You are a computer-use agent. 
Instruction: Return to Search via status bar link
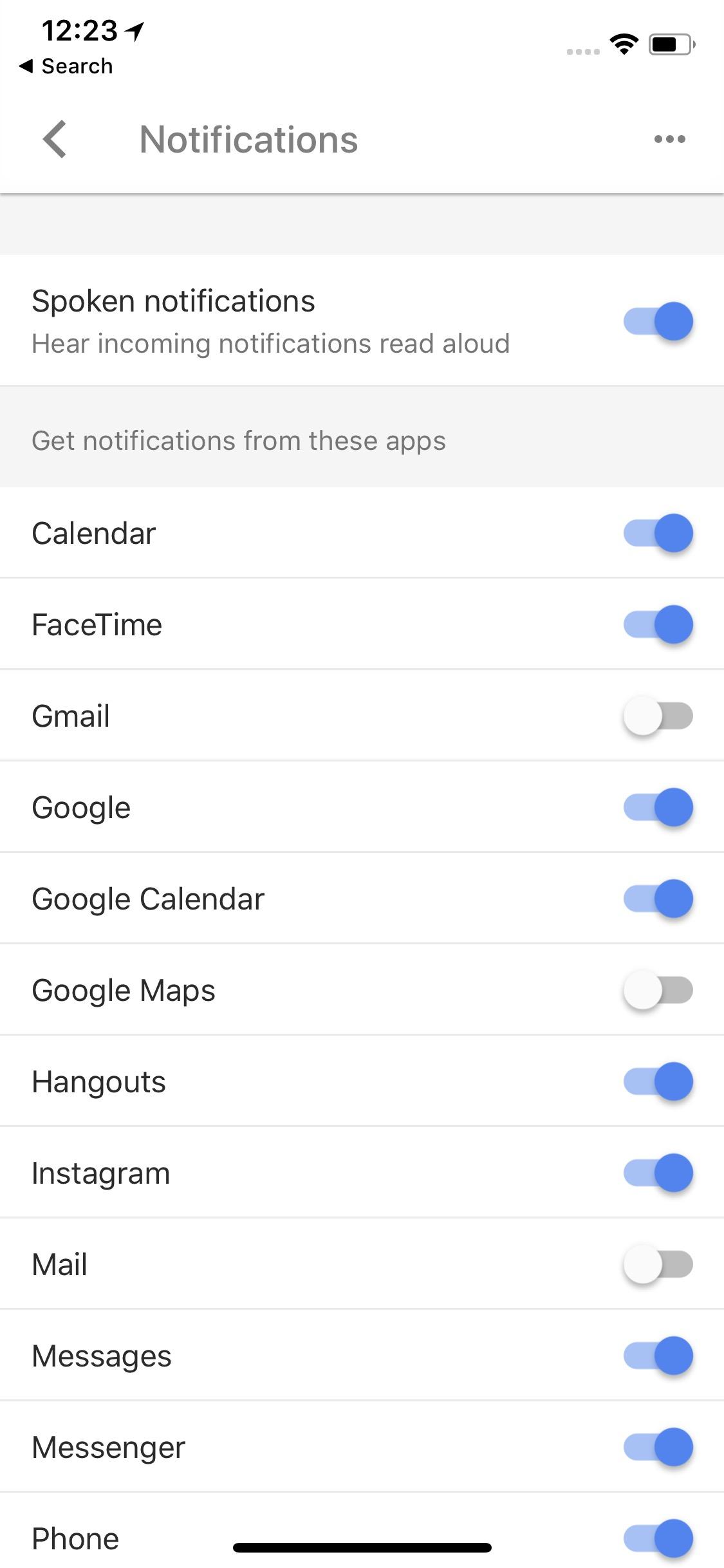[x=66, y=66]
